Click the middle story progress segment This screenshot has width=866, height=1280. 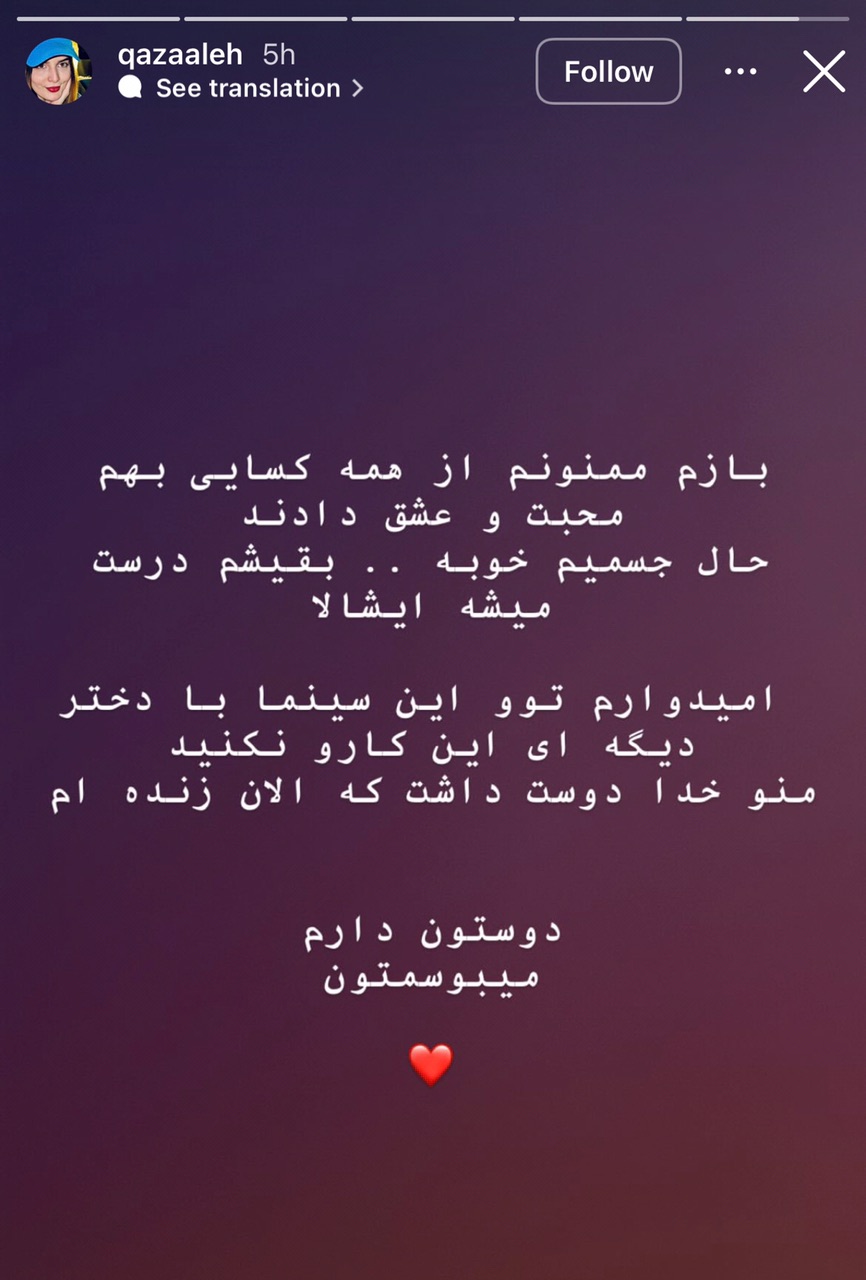[432, 14]
